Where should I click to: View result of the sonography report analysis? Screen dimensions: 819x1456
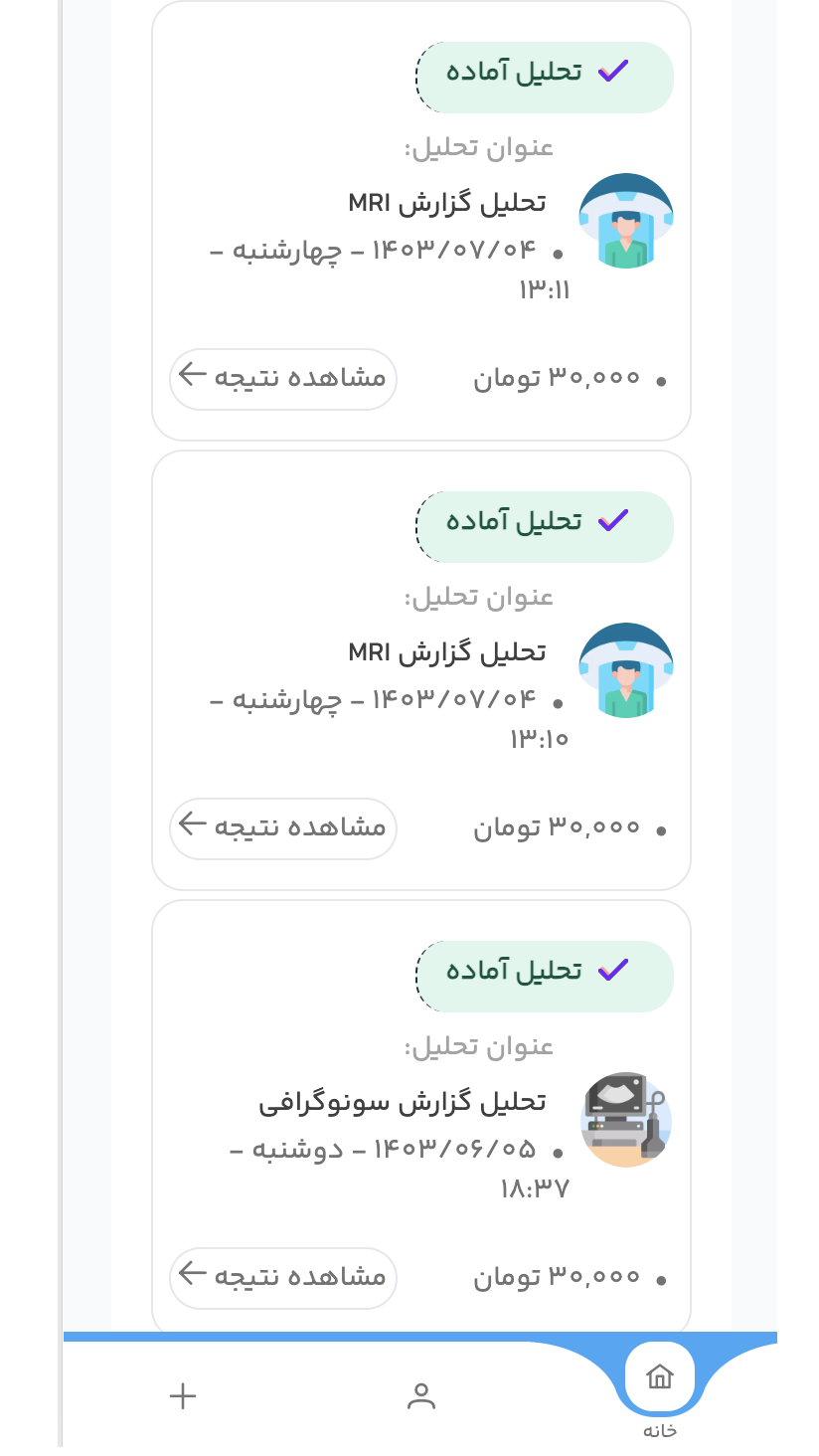pyautogui.click(x=283, y=1277)
